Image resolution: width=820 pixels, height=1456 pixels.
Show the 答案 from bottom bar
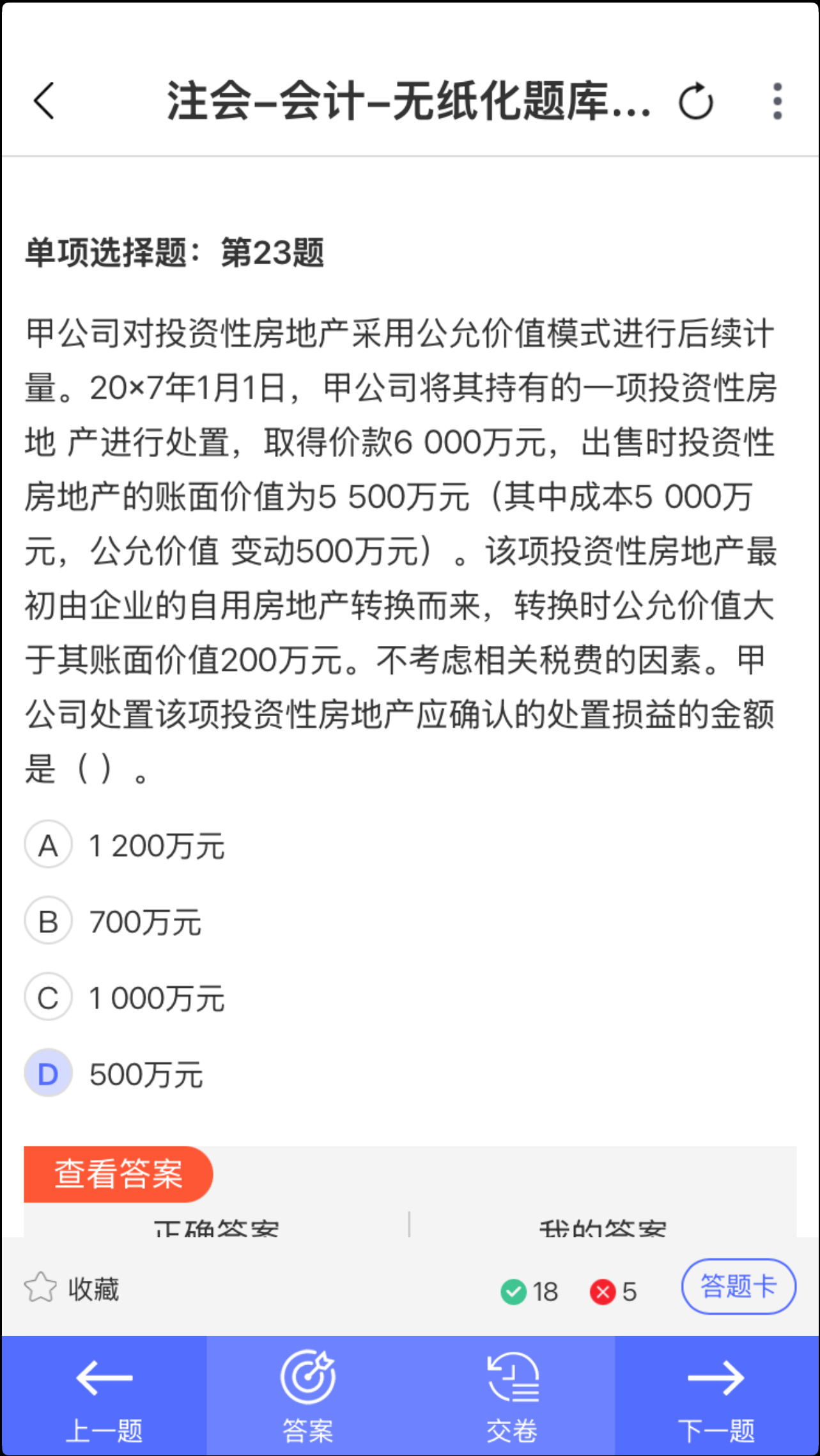pyautogui.click(x=308, y=1396)
